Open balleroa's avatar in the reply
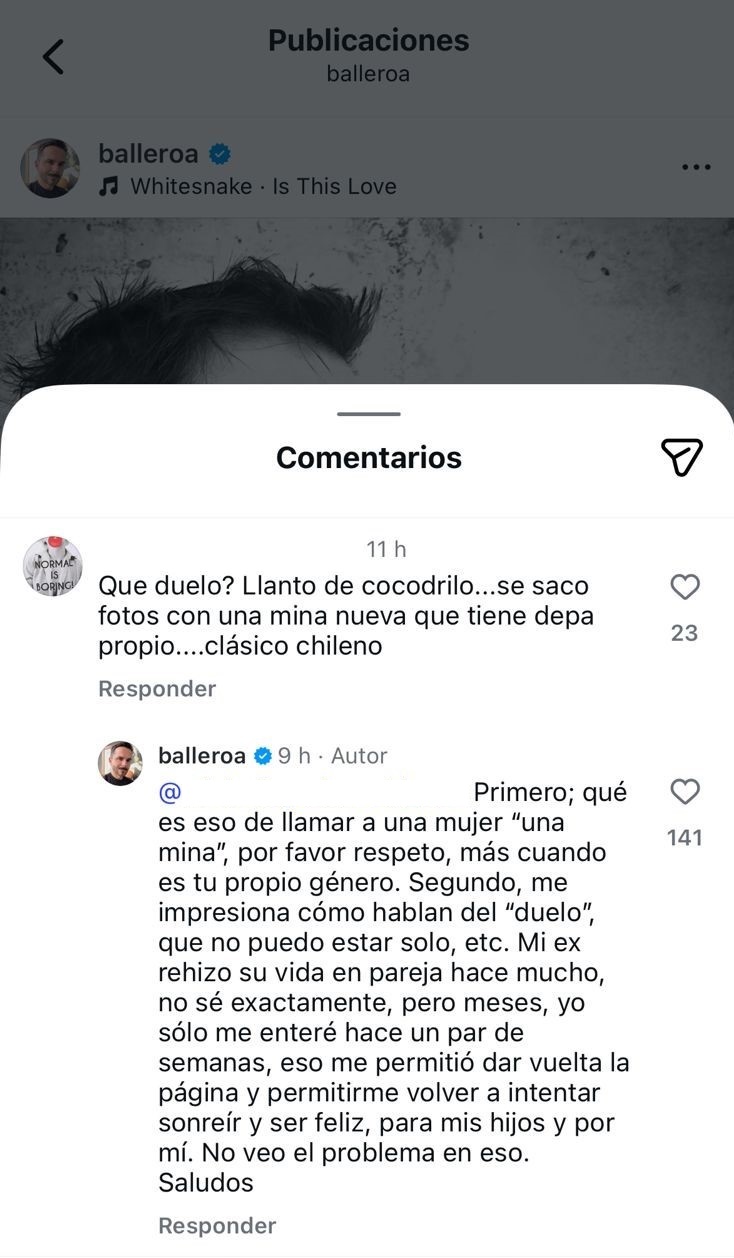The width and height of the screenshot is (734, 1258). tap(120, 764)
